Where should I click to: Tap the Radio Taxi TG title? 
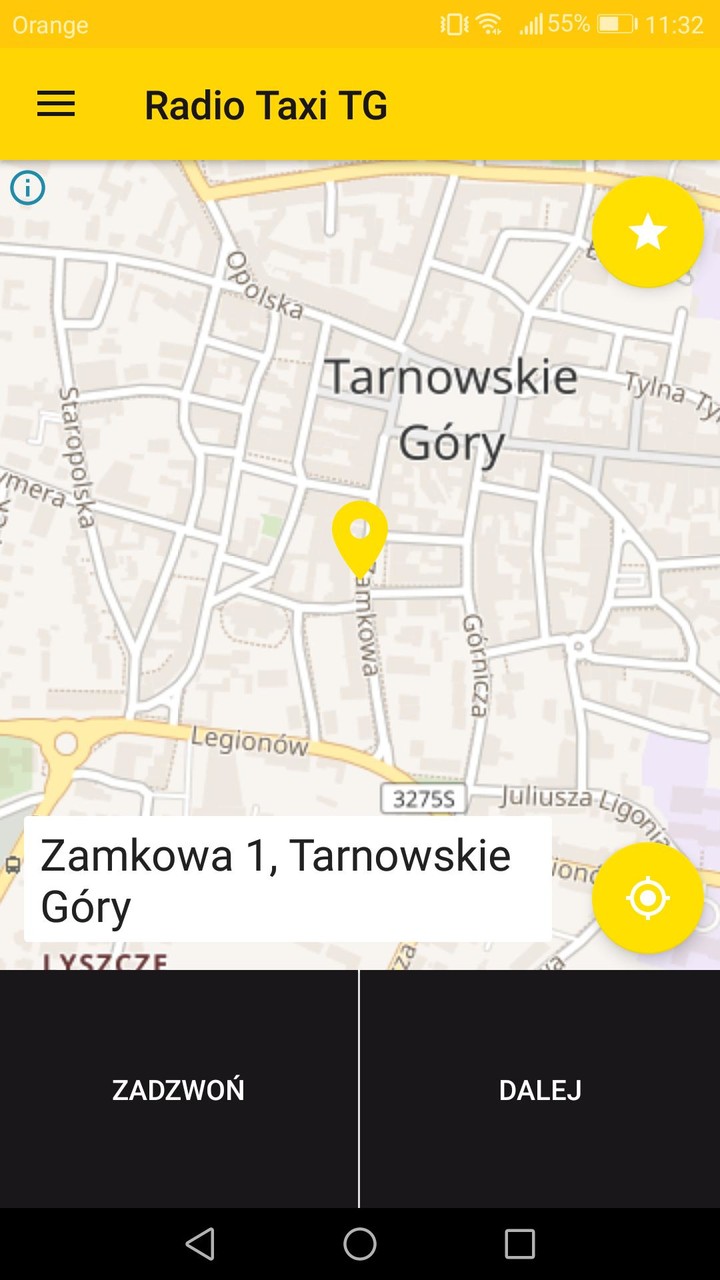266,104
